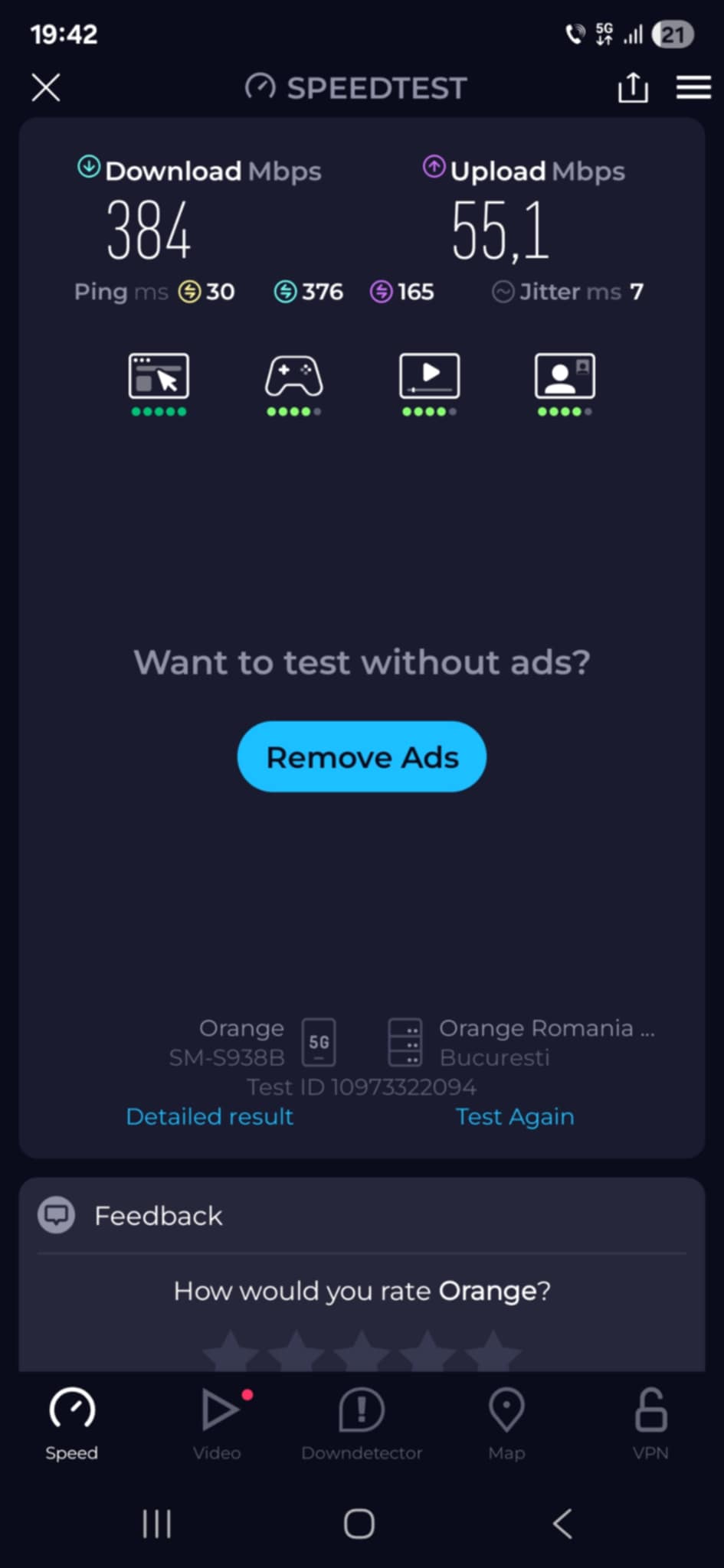
Task: Go to home screen via home button
Action: click(x=359, y=1524)
